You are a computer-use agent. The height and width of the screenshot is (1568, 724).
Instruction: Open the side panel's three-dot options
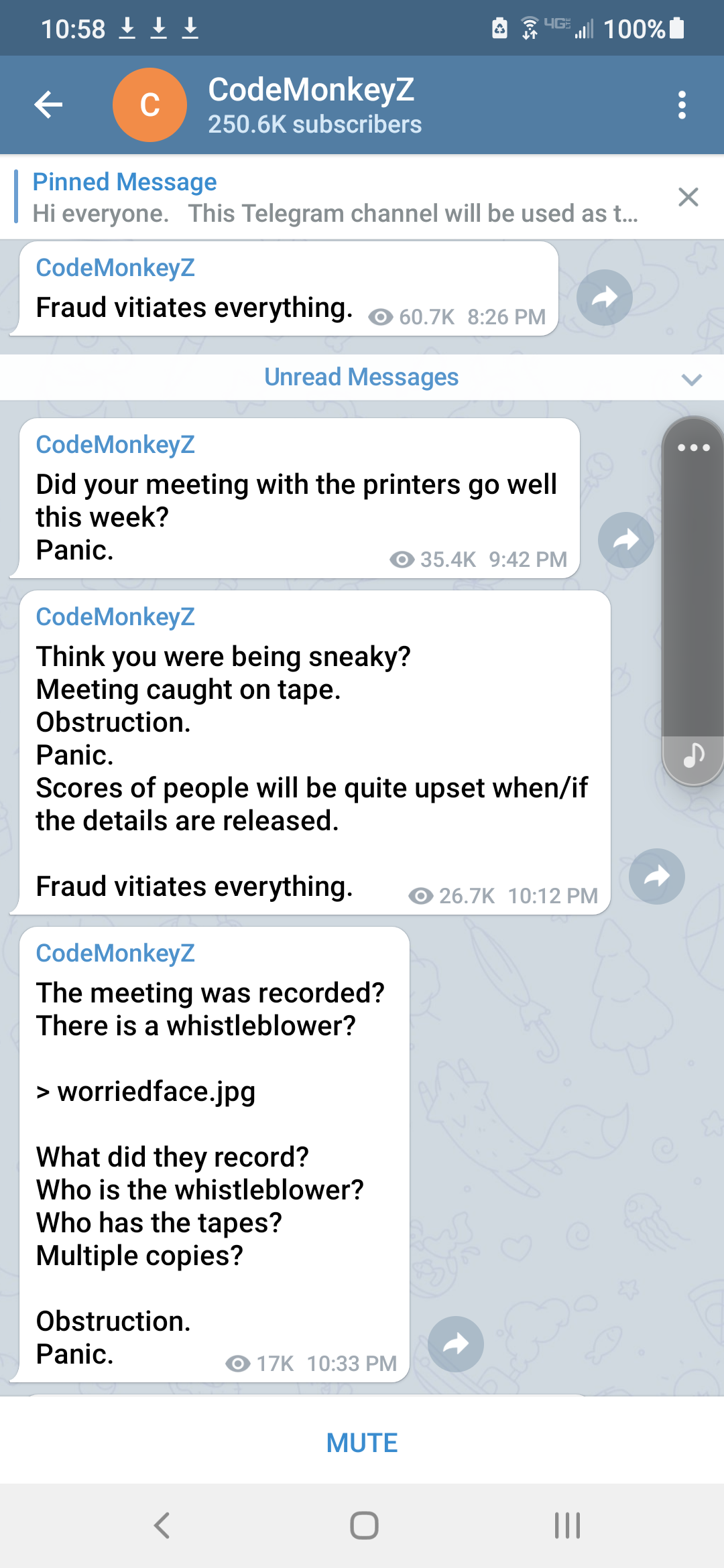[693, 448]
